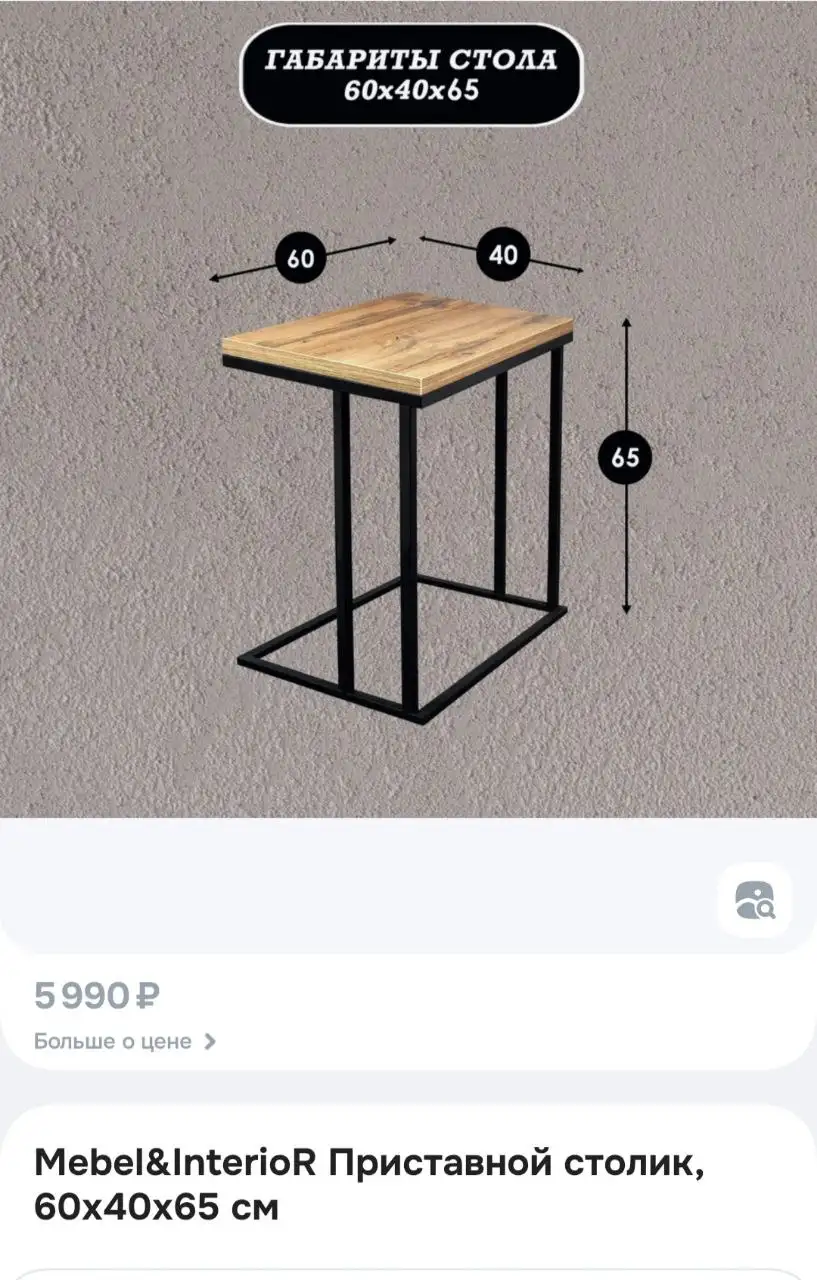Open Больше о цене price details
This screenshot has width=817, height=1280.
(x=124, y=1041)
